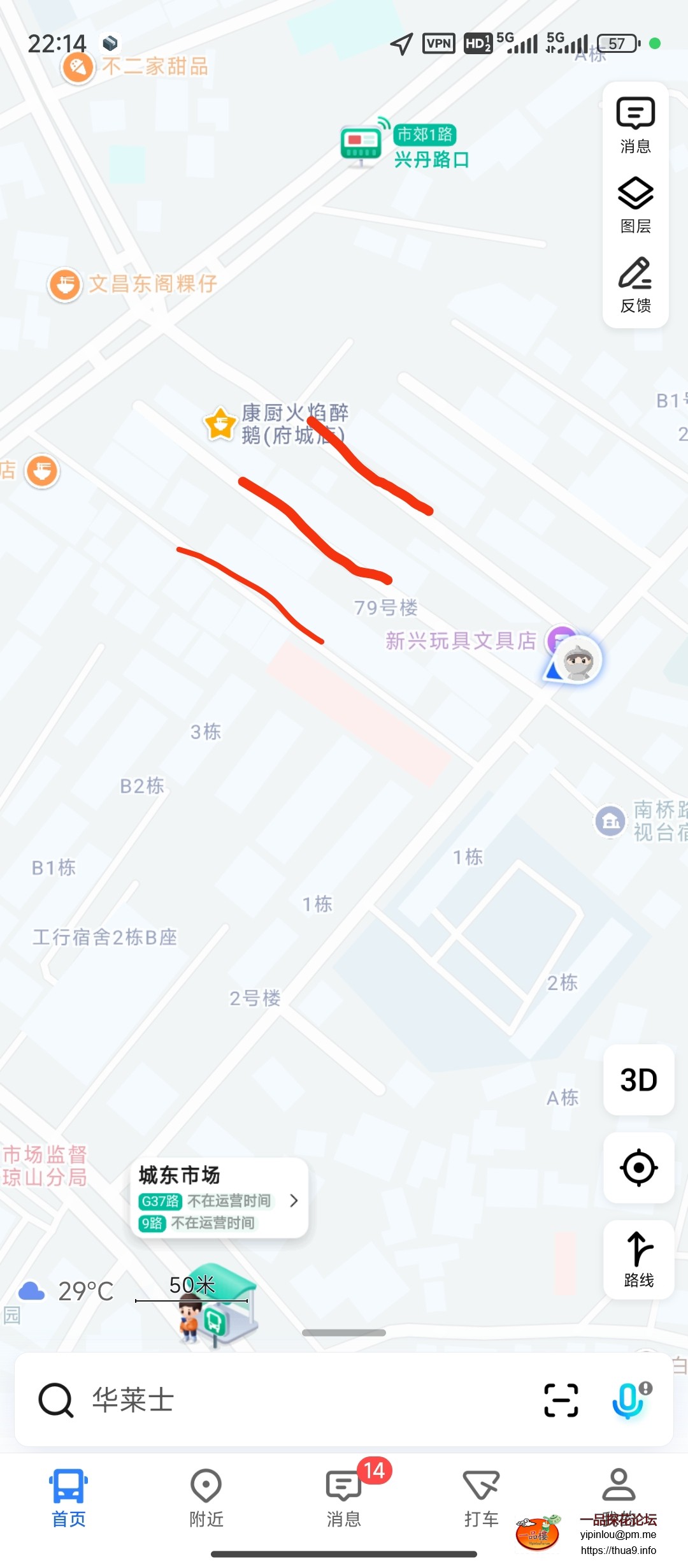Select the 兴丹路口 bus stop marker
The height and width of the screenshot is (1568, 688).
pos(361,143)
